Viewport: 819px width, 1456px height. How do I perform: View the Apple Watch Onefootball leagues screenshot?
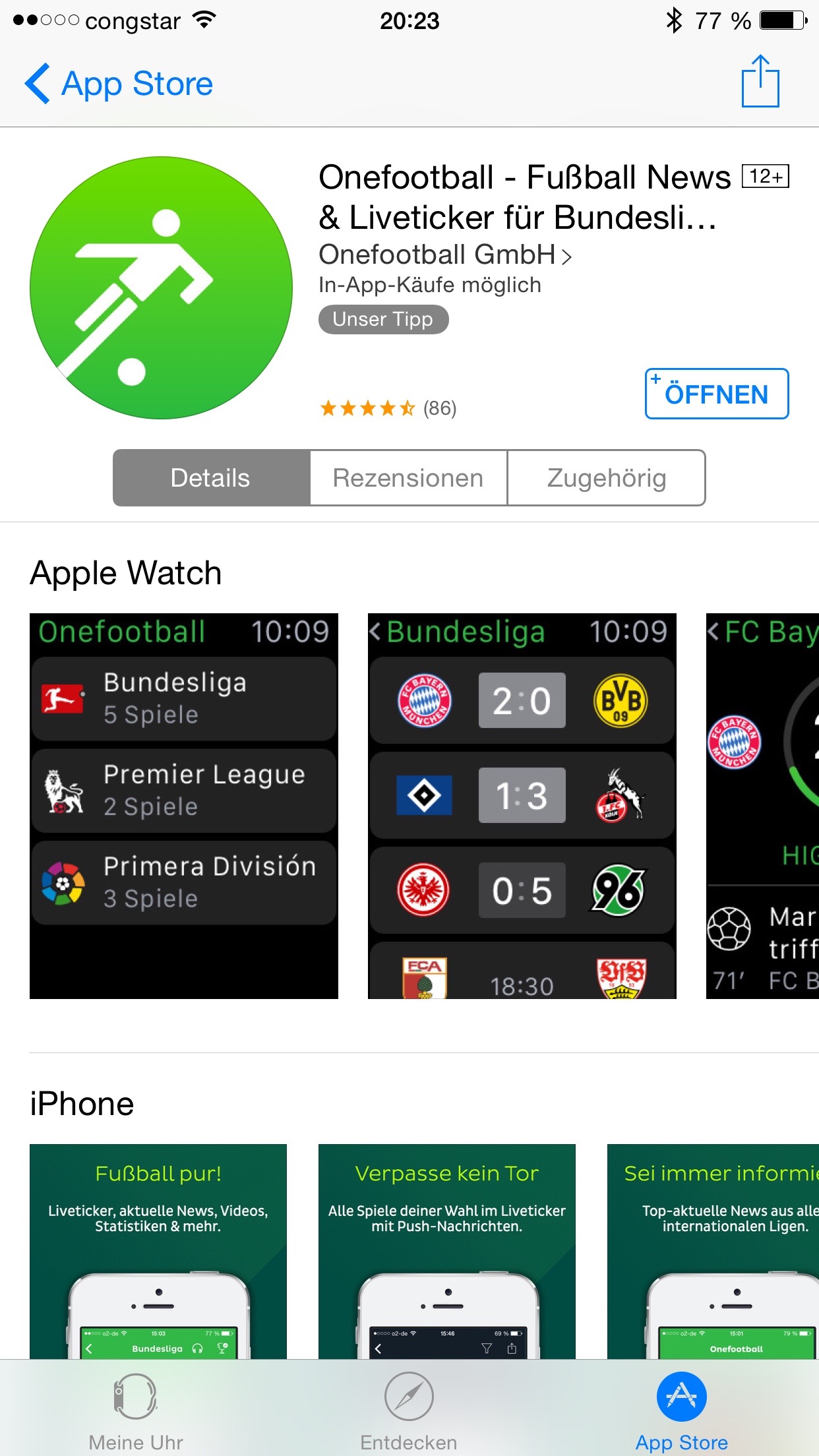pyautogui.click(x=184, y=806)
